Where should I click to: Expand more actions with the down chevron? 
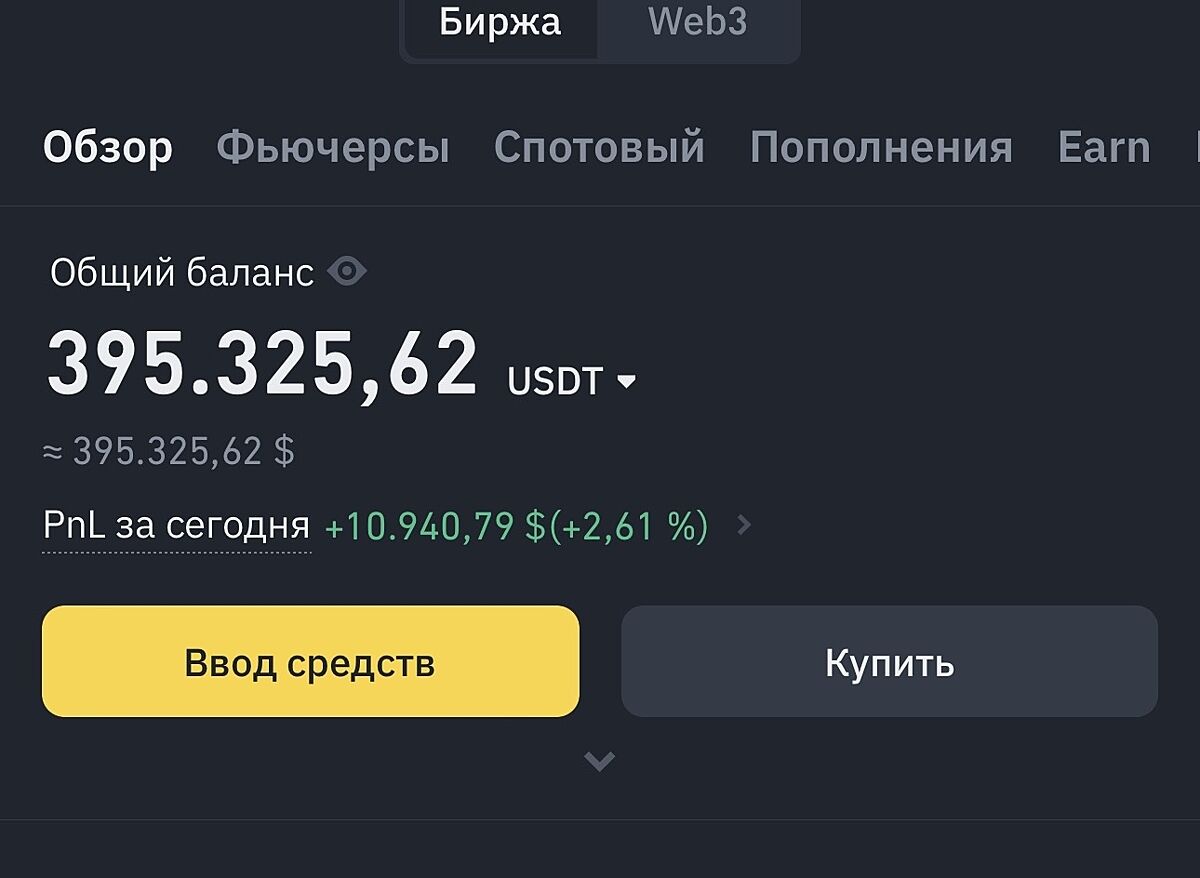(599, 762)
